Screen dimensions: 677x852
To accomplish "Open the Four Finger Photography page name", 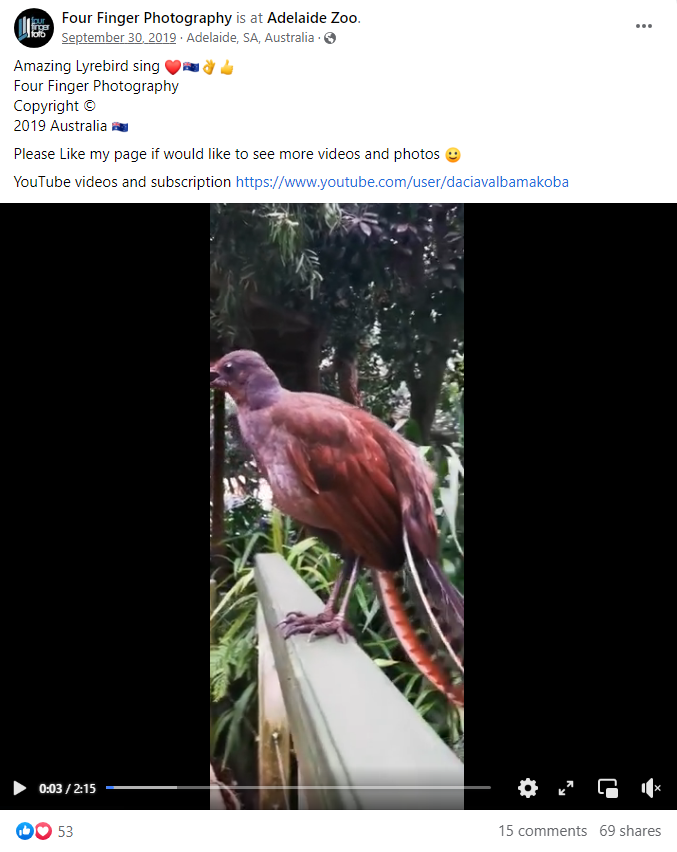I will point(146,18).
